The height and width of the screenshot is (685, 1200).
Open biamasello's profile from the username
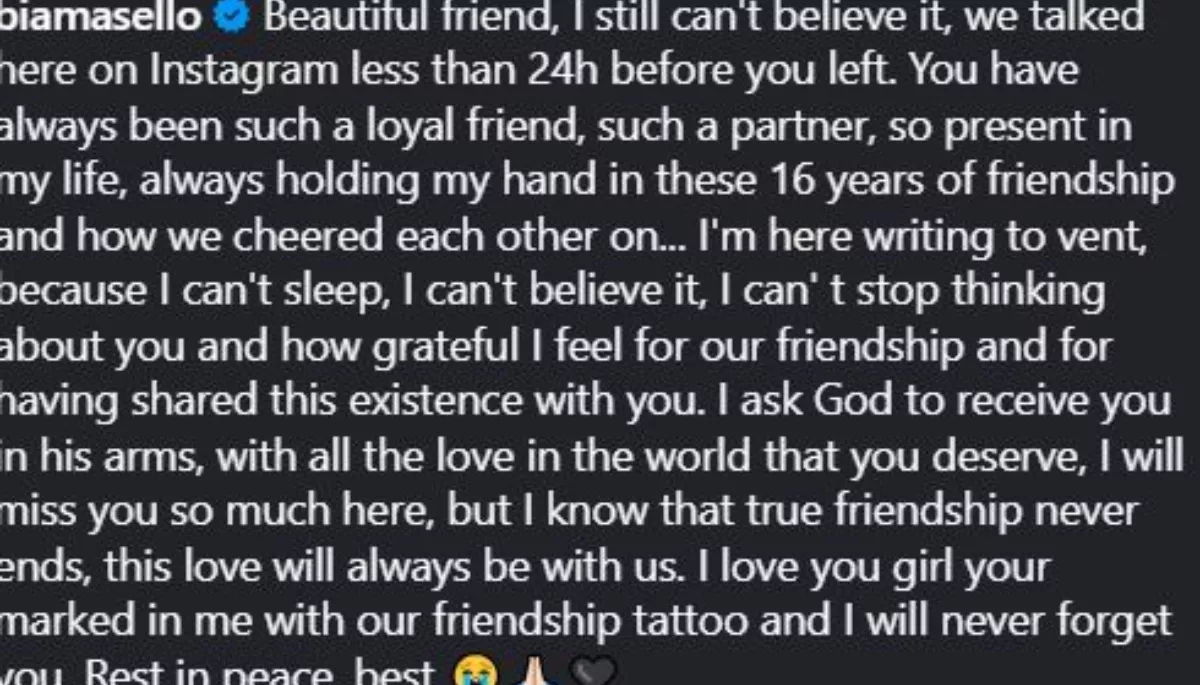coord(98,19)
